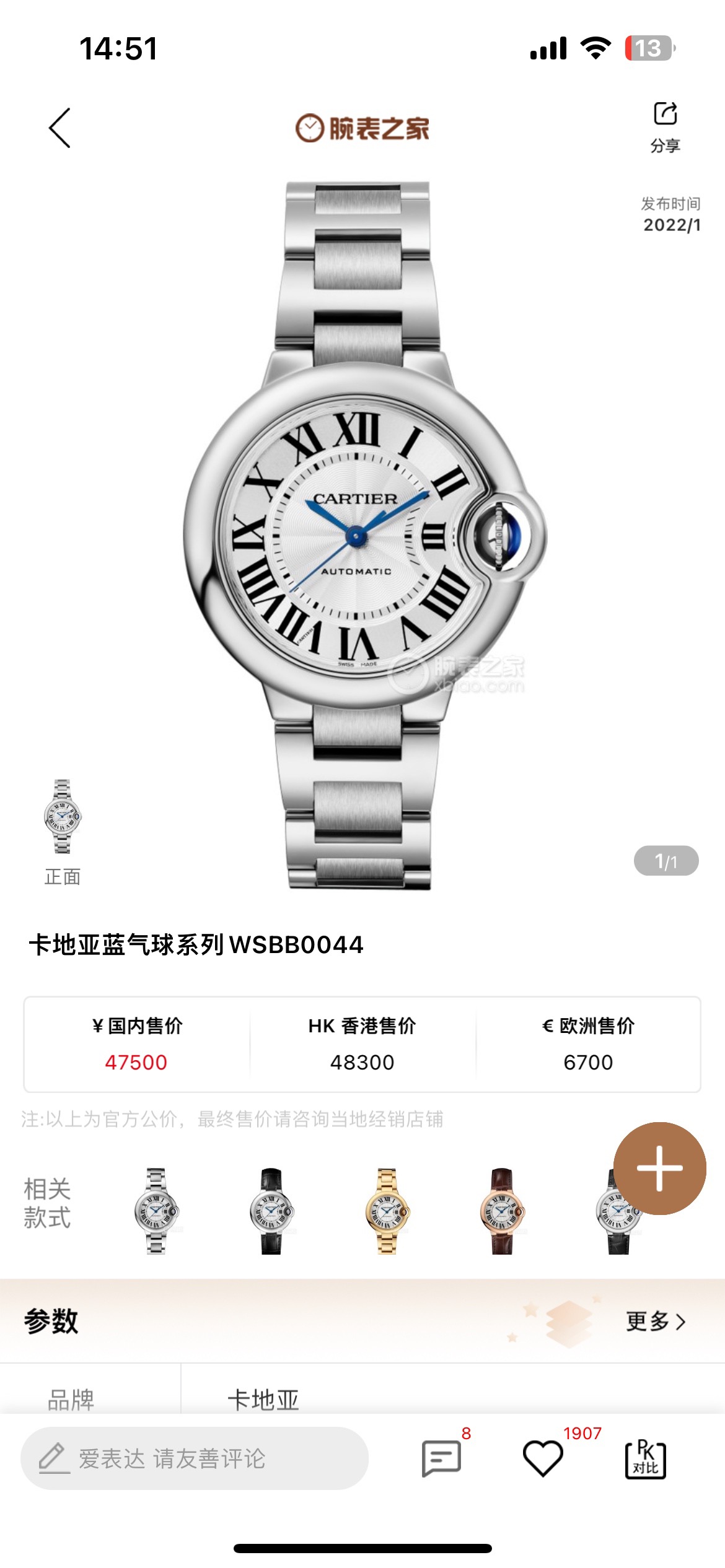725x1568 pixels.
Task: Tap the brown plus floating button
Action: tap(659, 1168)
